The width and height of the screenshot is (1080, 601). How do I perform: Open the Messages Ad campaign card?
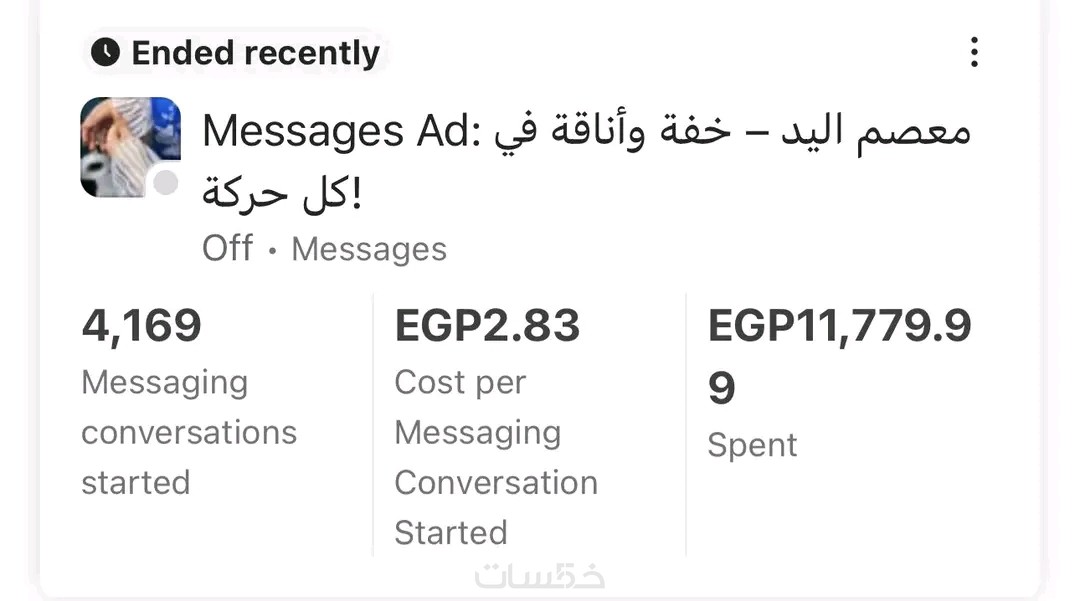pos(585,160)
